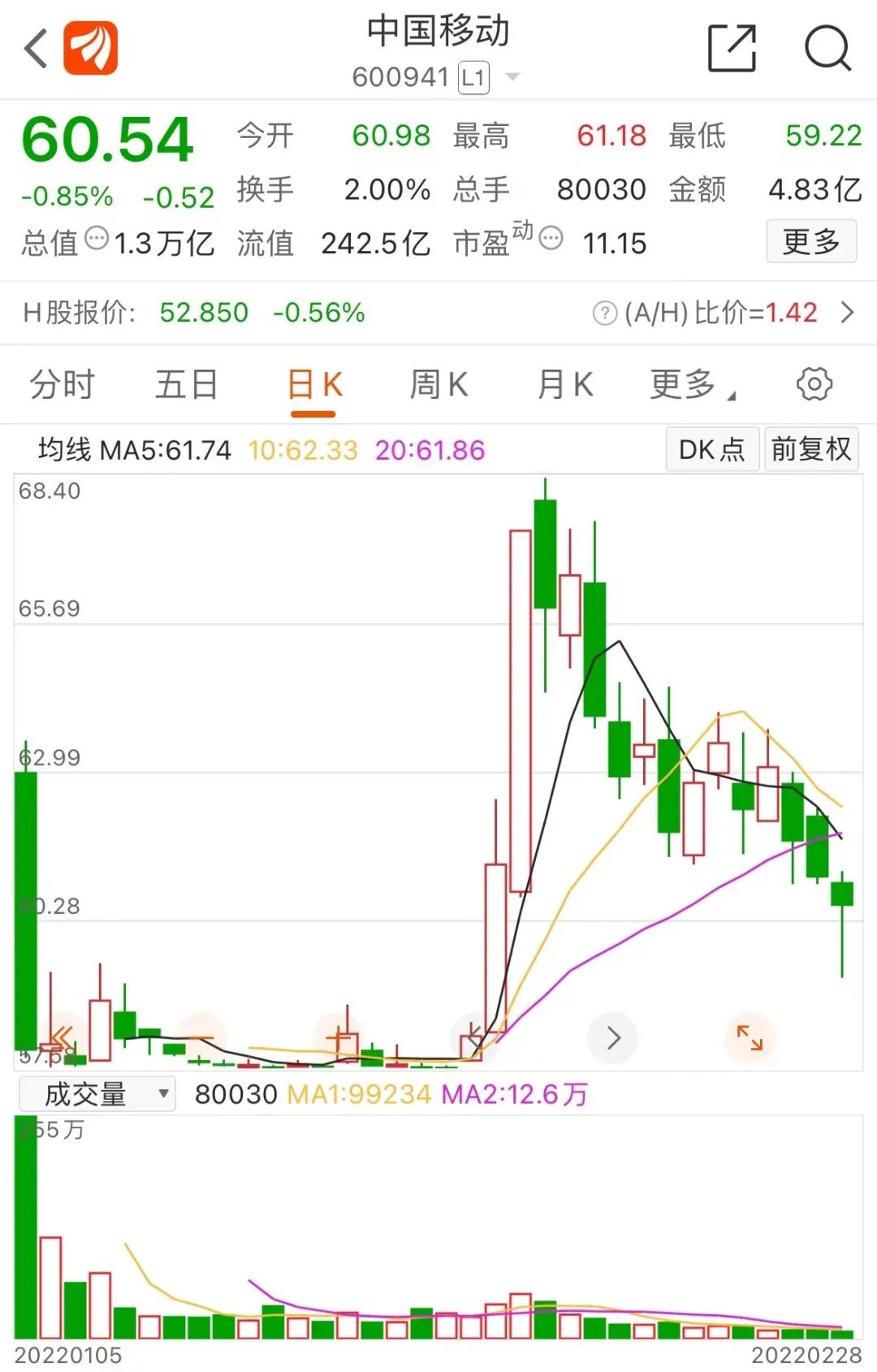Switch to the 周K chart tab
Viewport: 877px width, 1372px height.
[x=438, y=385]
